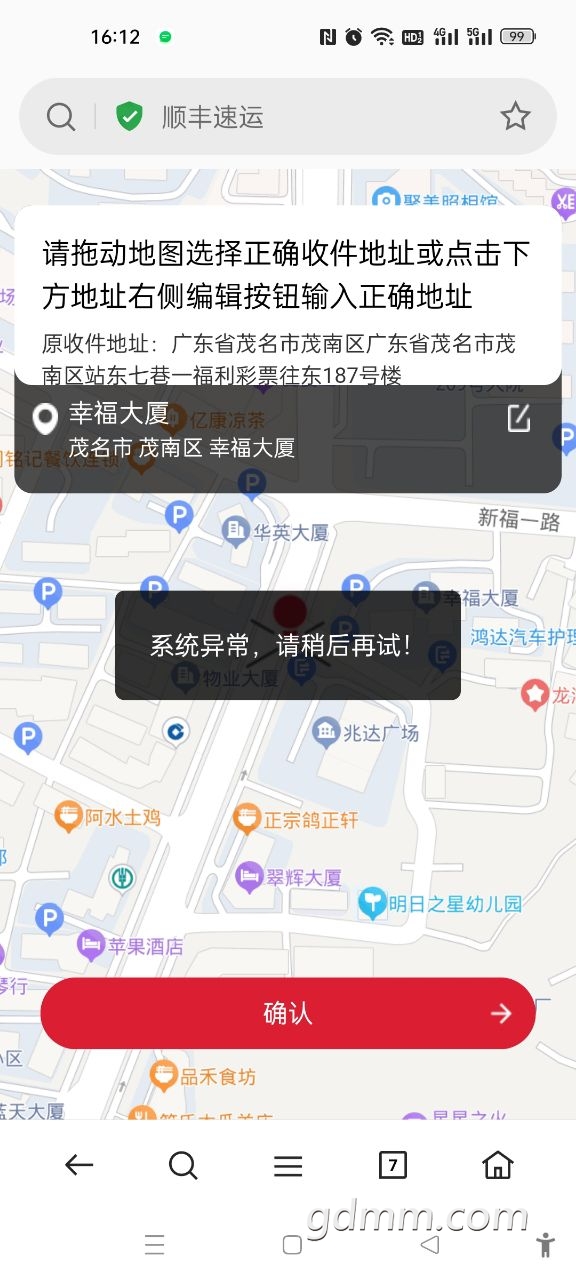
Task: Go back with the browser back arrow
Action: pyautogui.click(x=78, y=1164)
